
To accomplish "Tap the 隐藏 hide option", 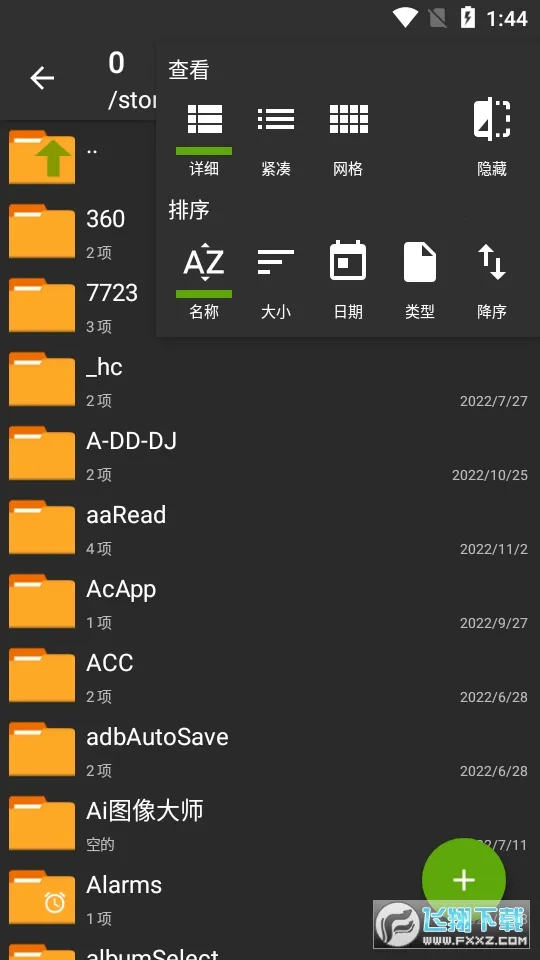I will coord(492,138).
